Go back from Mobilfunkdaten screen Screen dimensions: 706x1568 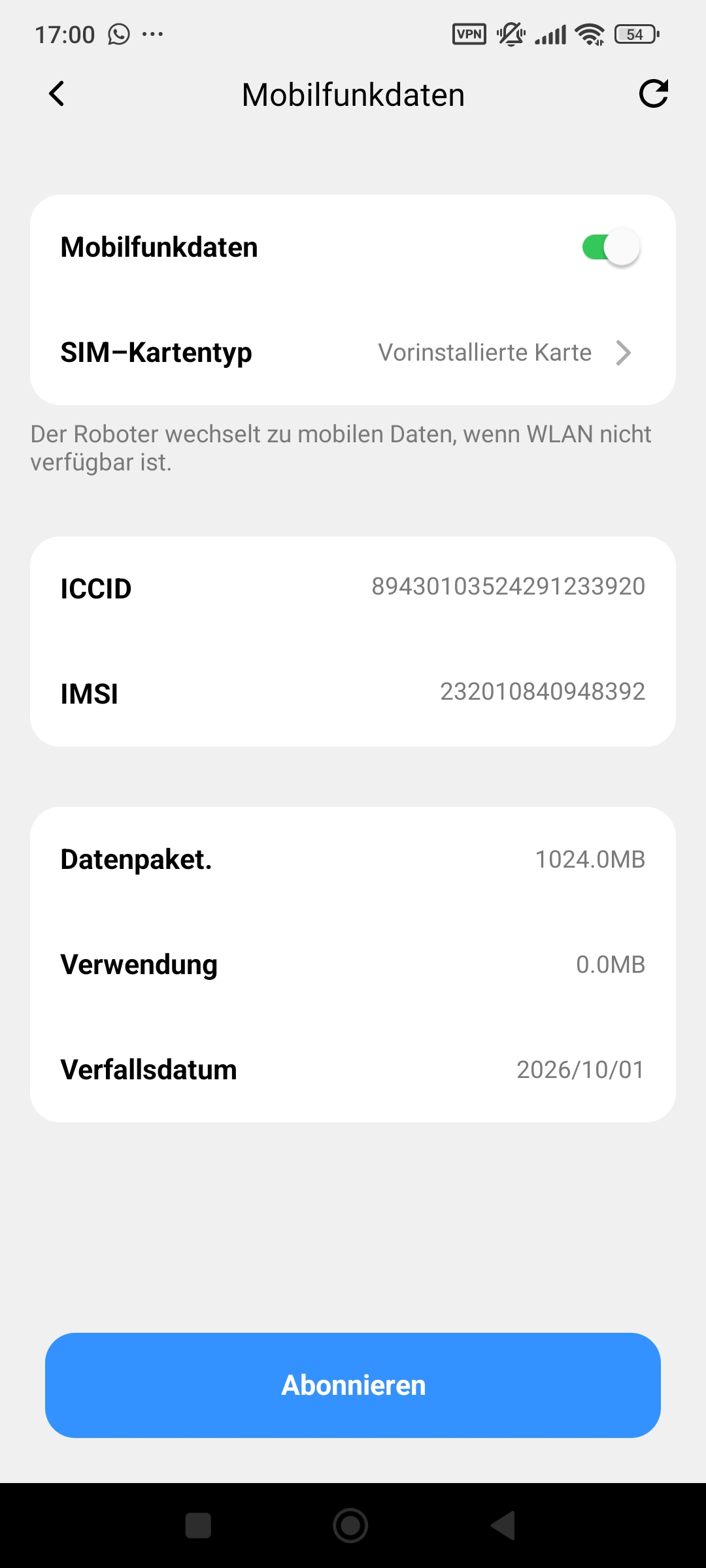[x=58, y=94]
